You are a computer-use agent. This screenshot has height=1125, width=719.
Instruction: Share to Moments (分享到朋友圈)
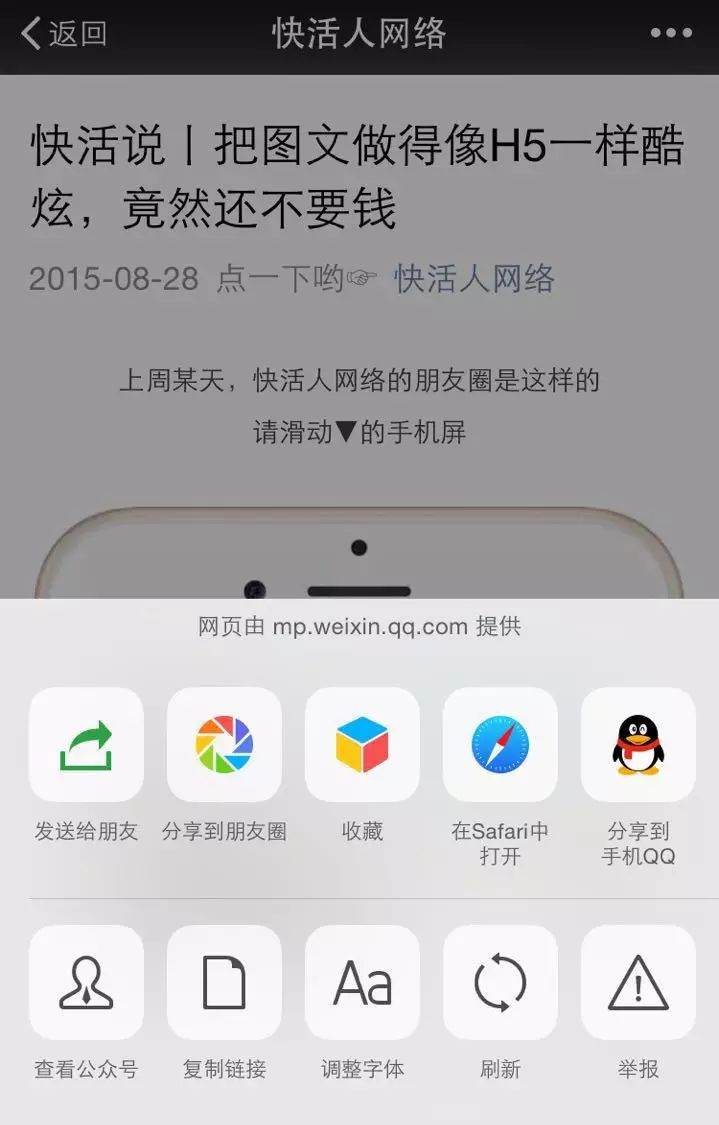tap(224, 745)
